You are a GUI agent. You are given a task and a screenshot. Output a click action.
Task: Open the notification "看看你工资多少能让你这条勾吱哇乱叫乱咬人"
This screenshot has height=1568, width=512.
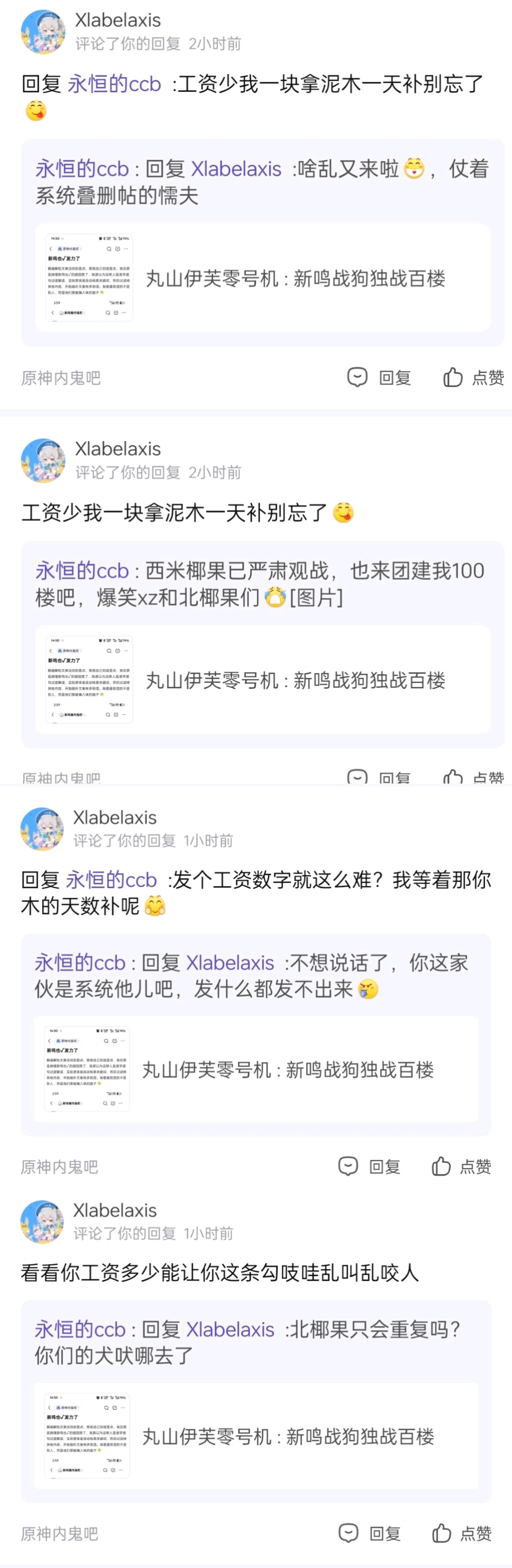click(219, 1272)
